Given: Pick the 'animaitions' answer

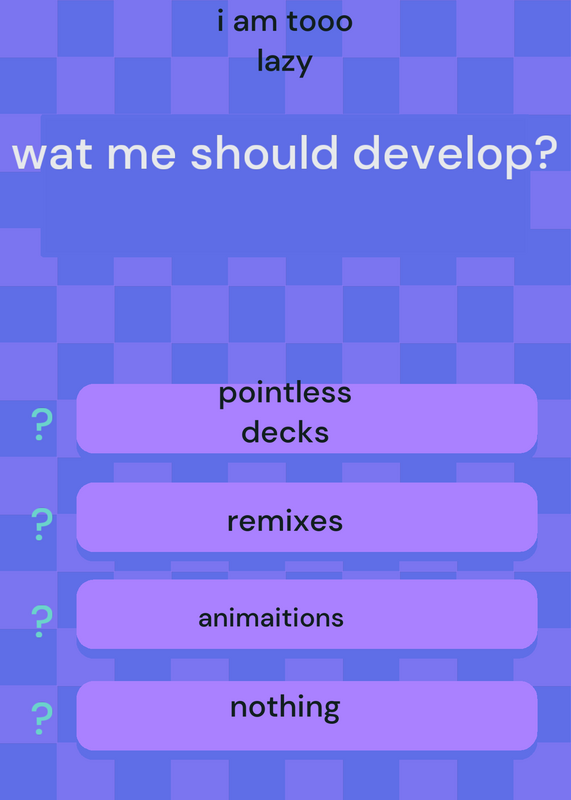Looking at the screenshot, I should click(x=307, y=614).
